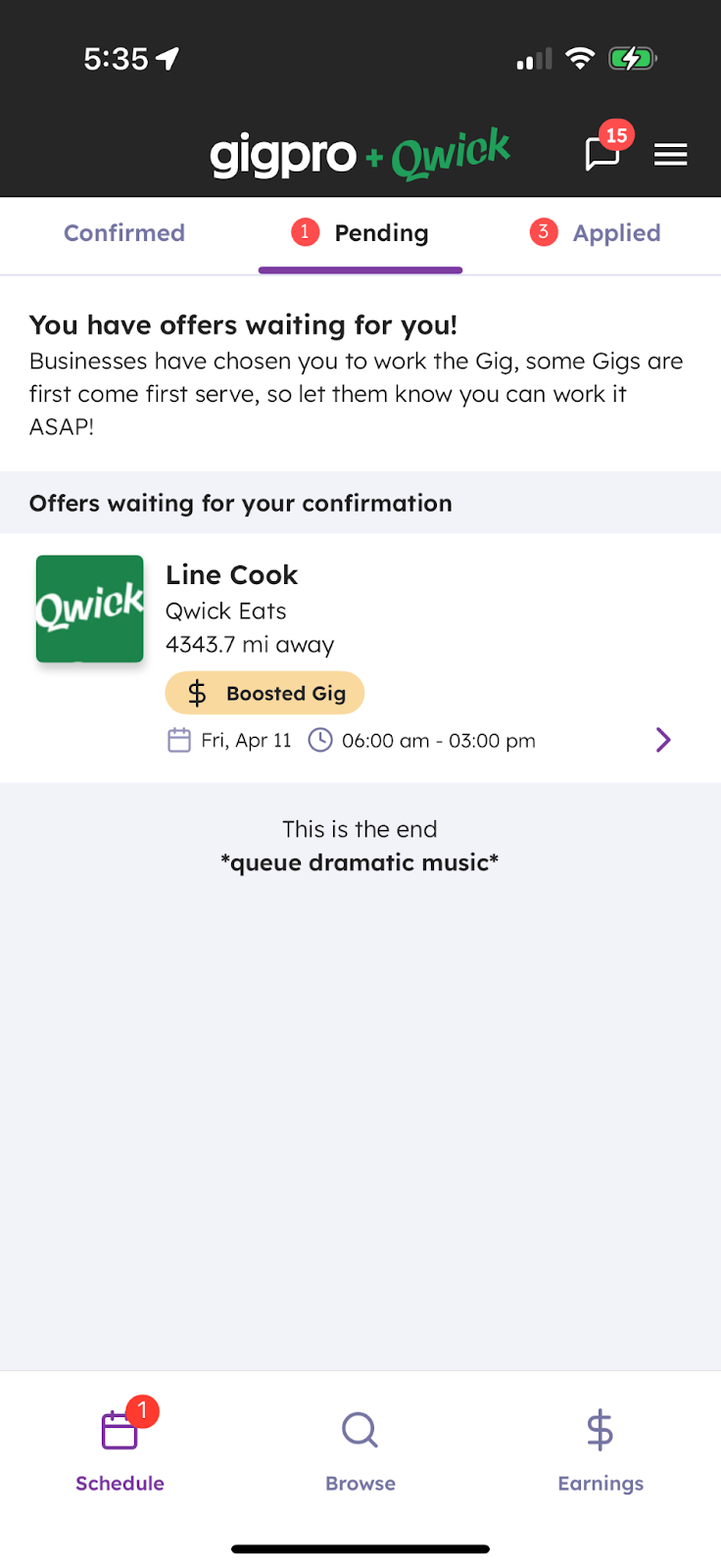The width and height of the screenshot is (721, 1568).
Task: Go to the Schedule tab
Action: pos(120,1445)
